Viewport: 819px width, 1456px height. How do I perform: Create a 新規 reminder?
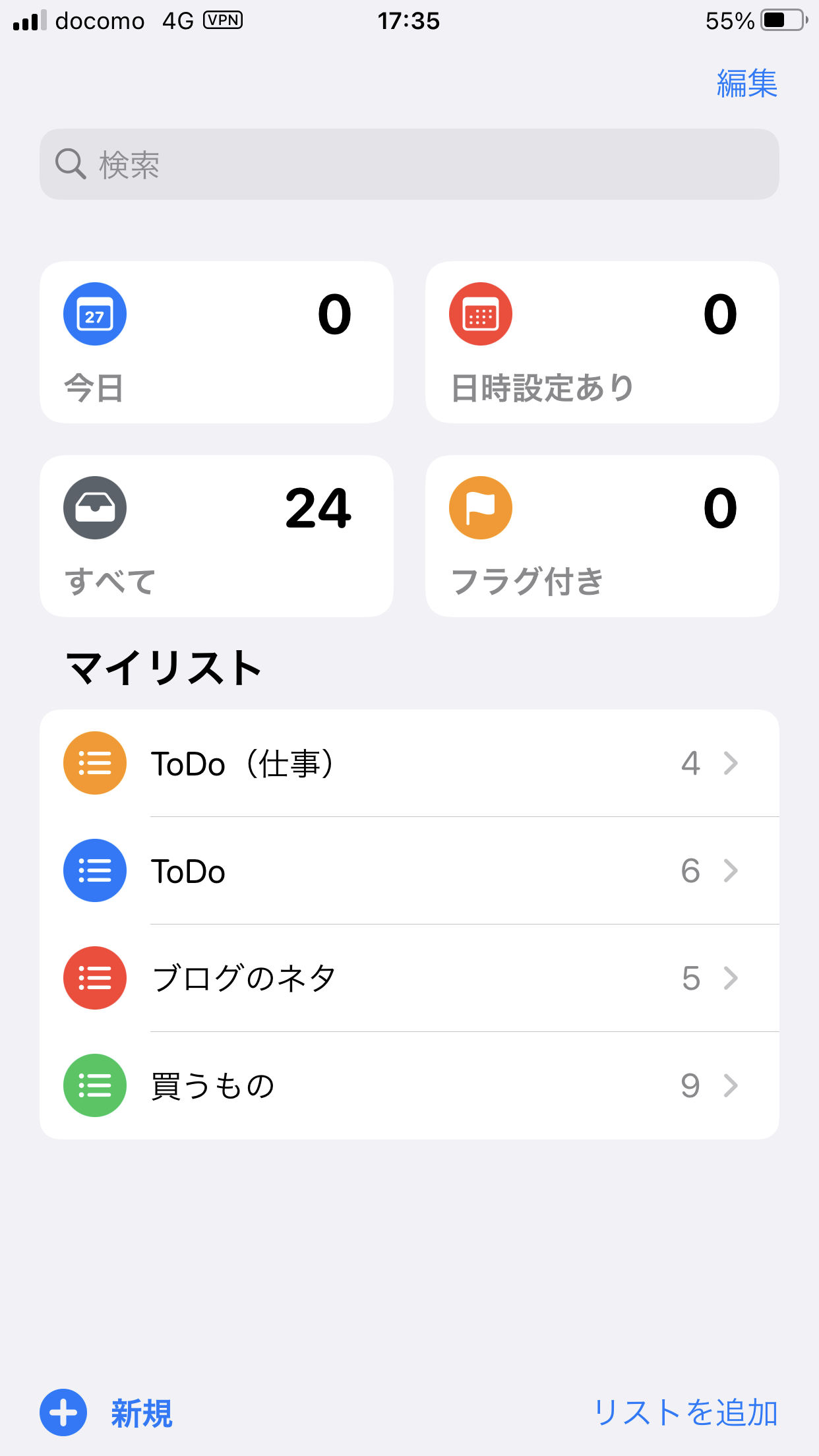click(106, 1412)
